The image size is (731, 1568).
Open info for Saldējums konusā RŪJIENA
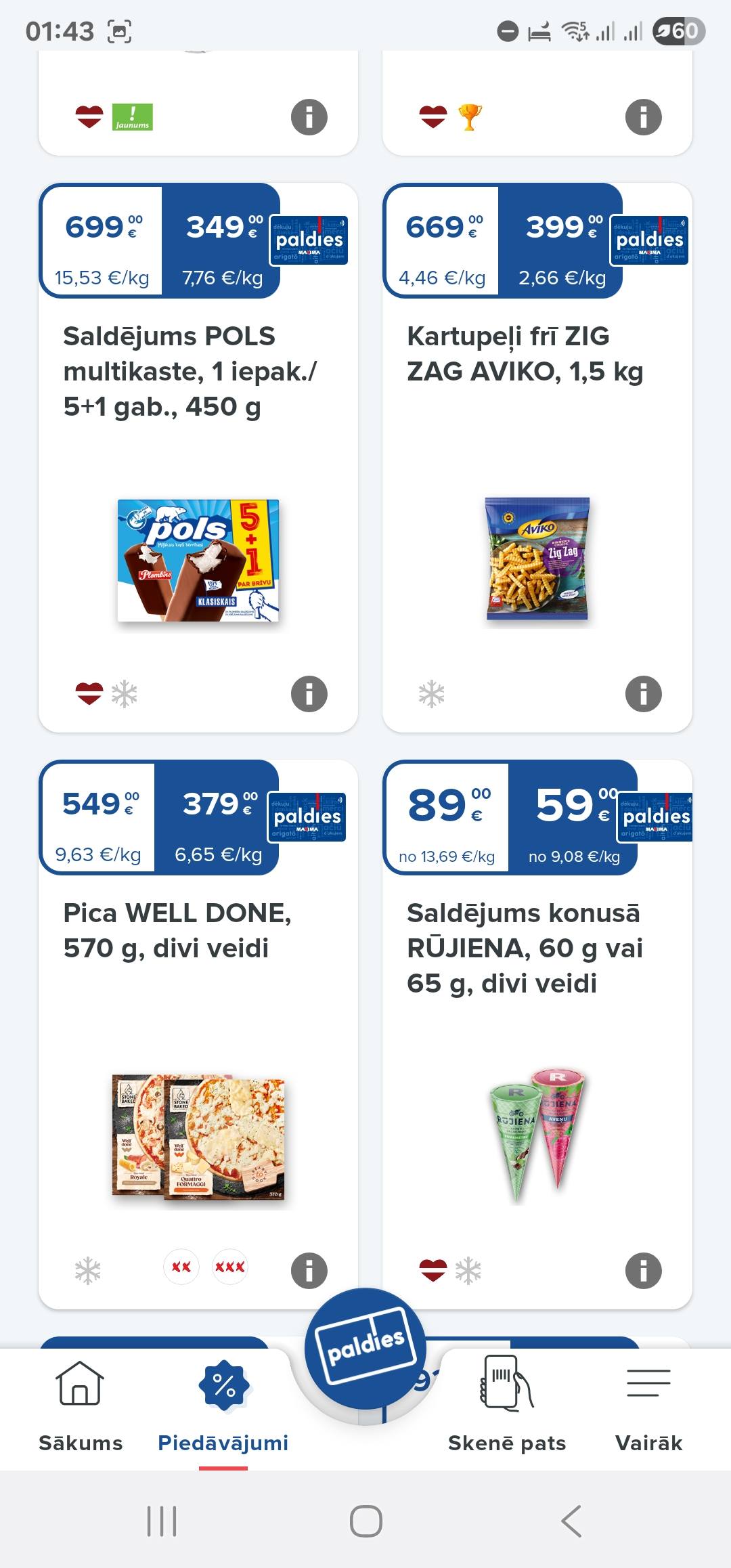point(643,1270)
